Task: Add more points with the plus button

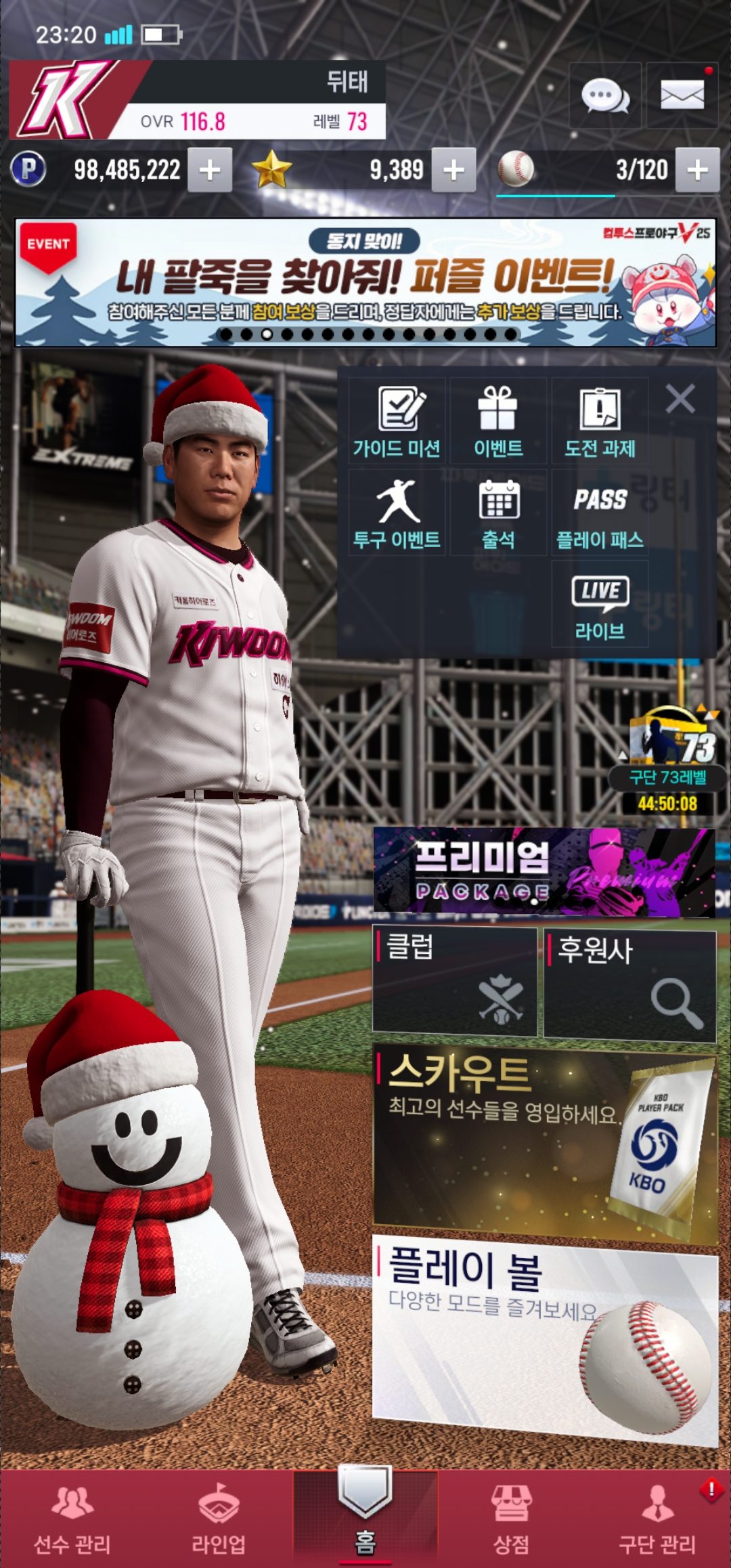Action: point(210,170)
